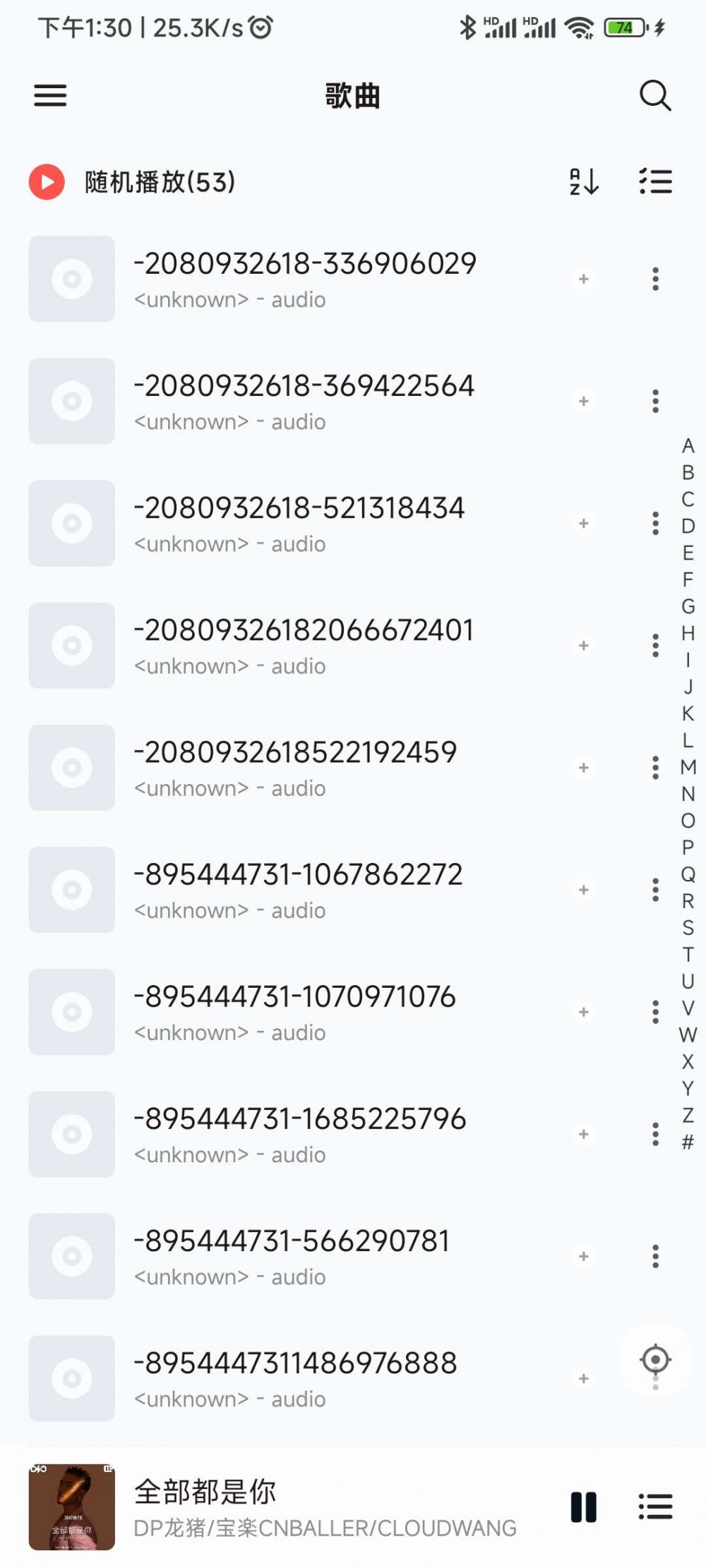Open options menu for song -895444731-1685225796
Viewport: 706px width, 1568px height.
pyautogui.click(x=654, y=1135)
